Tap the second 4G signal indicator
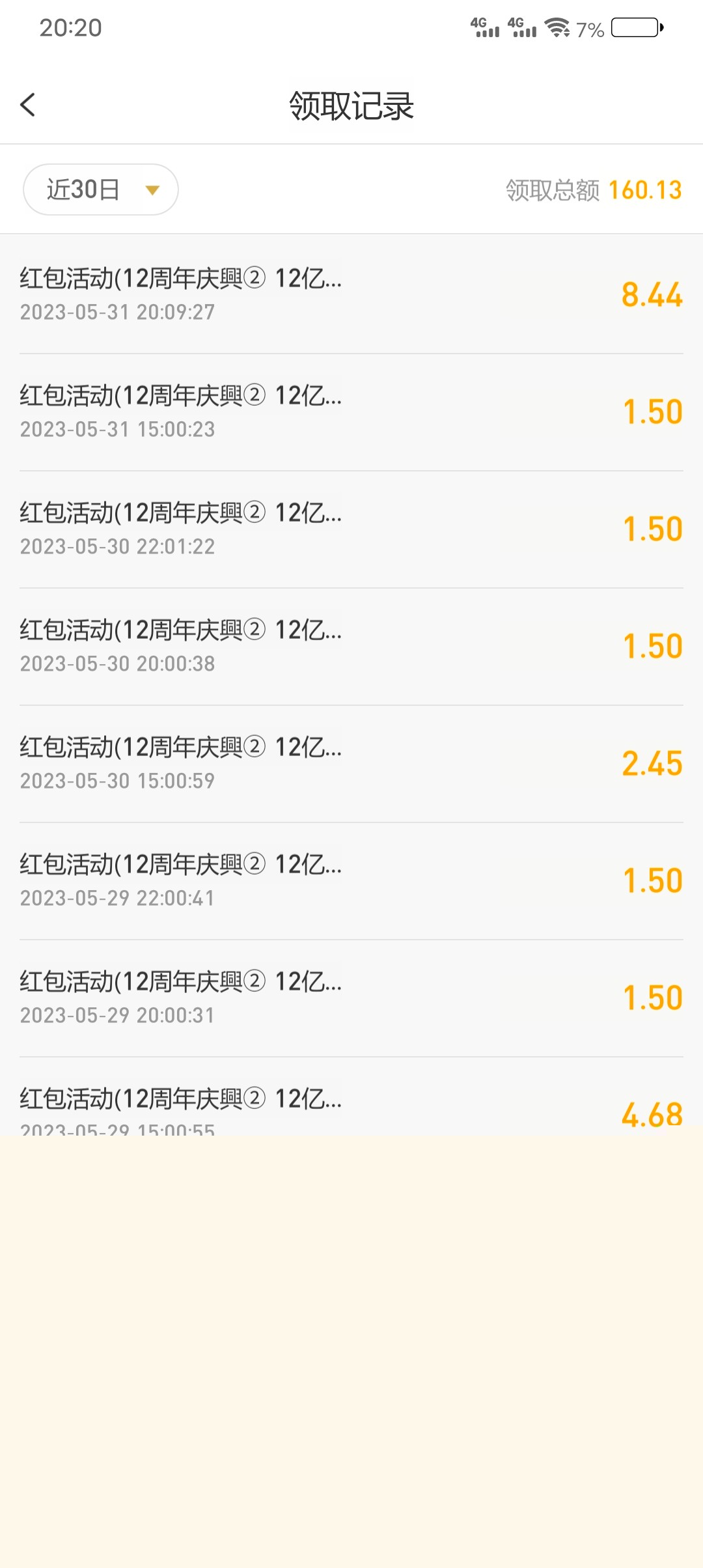 pos(523,27)
